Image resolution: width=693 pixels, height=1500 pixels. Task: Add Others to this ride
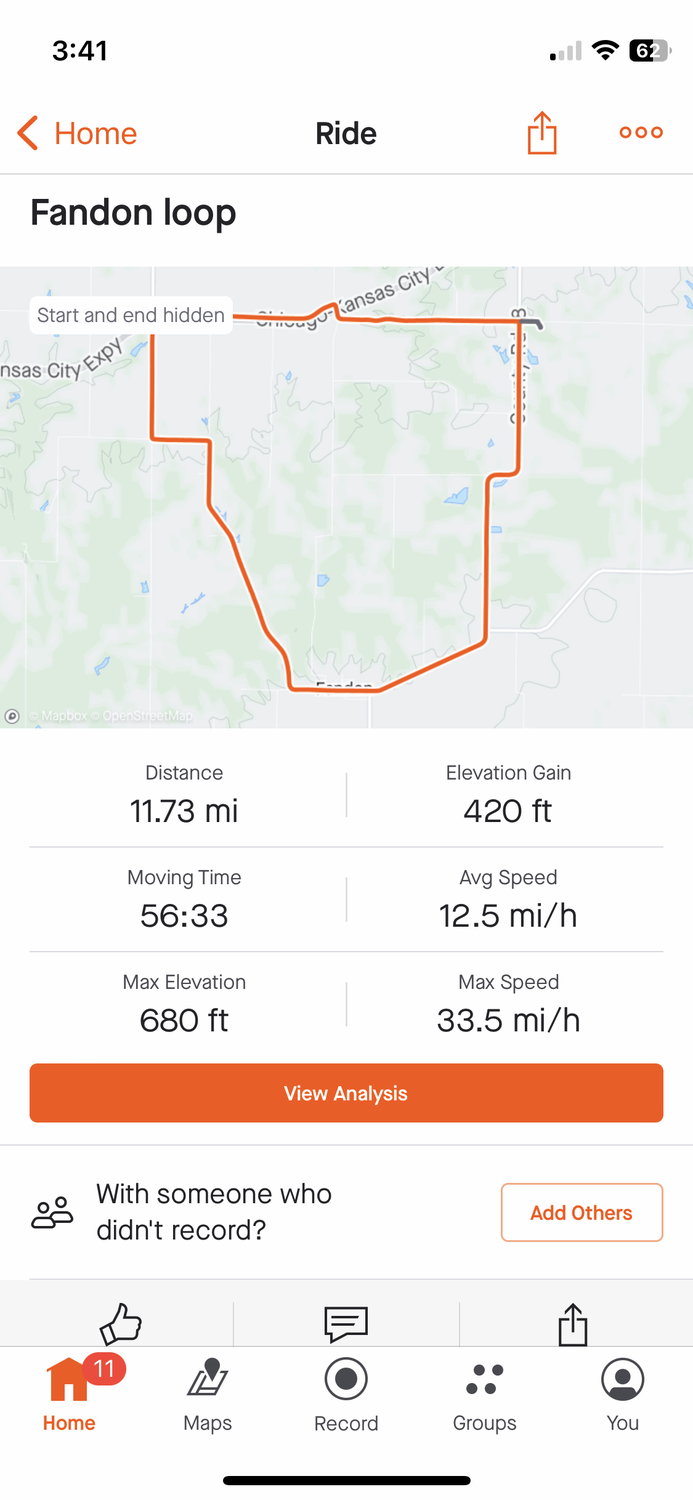pos(581,1213)
